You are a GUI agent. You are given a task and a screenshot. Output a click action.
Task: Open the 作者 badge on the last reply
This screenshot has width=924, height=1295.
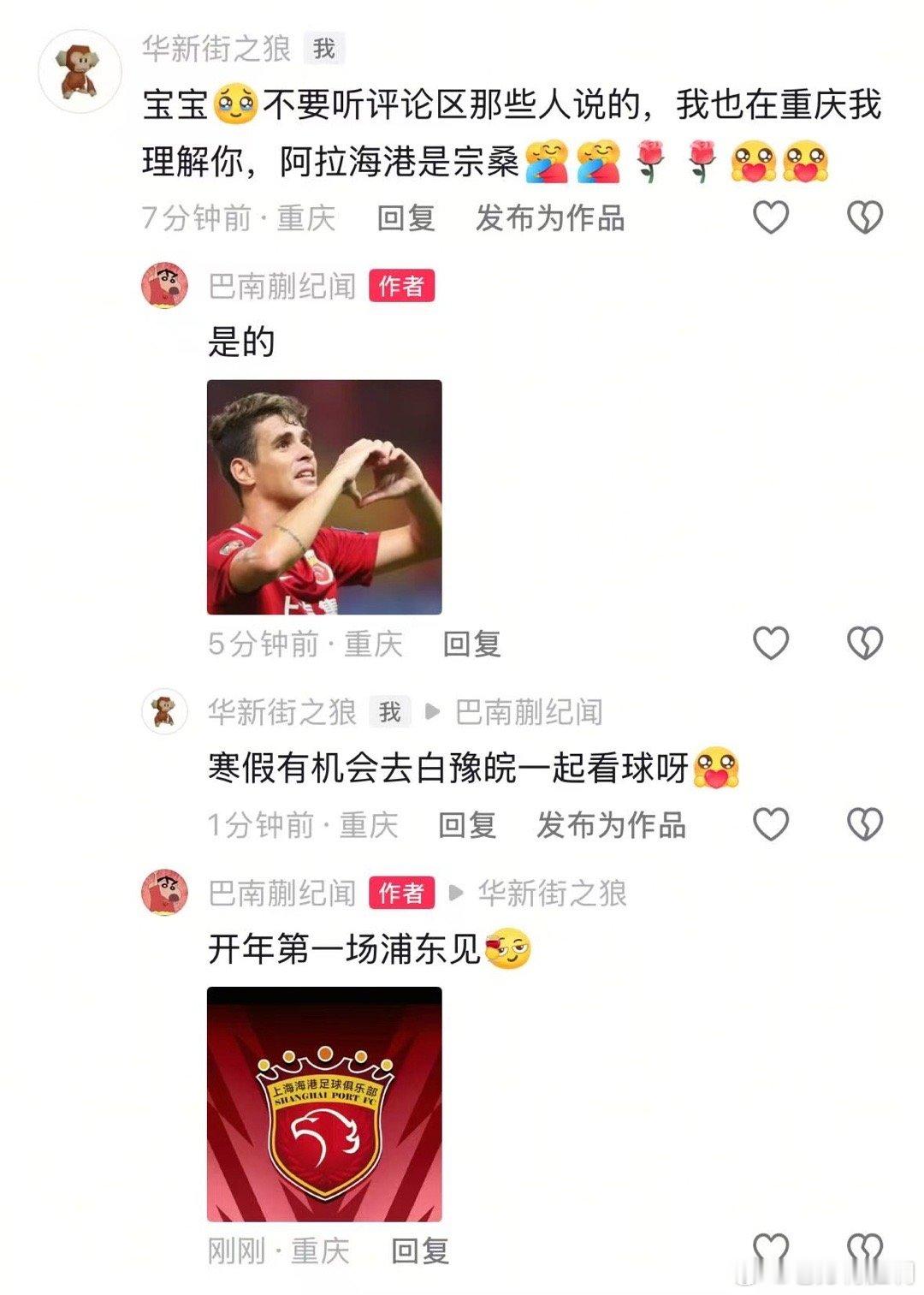pyautogui.click(x=402, y=893)
